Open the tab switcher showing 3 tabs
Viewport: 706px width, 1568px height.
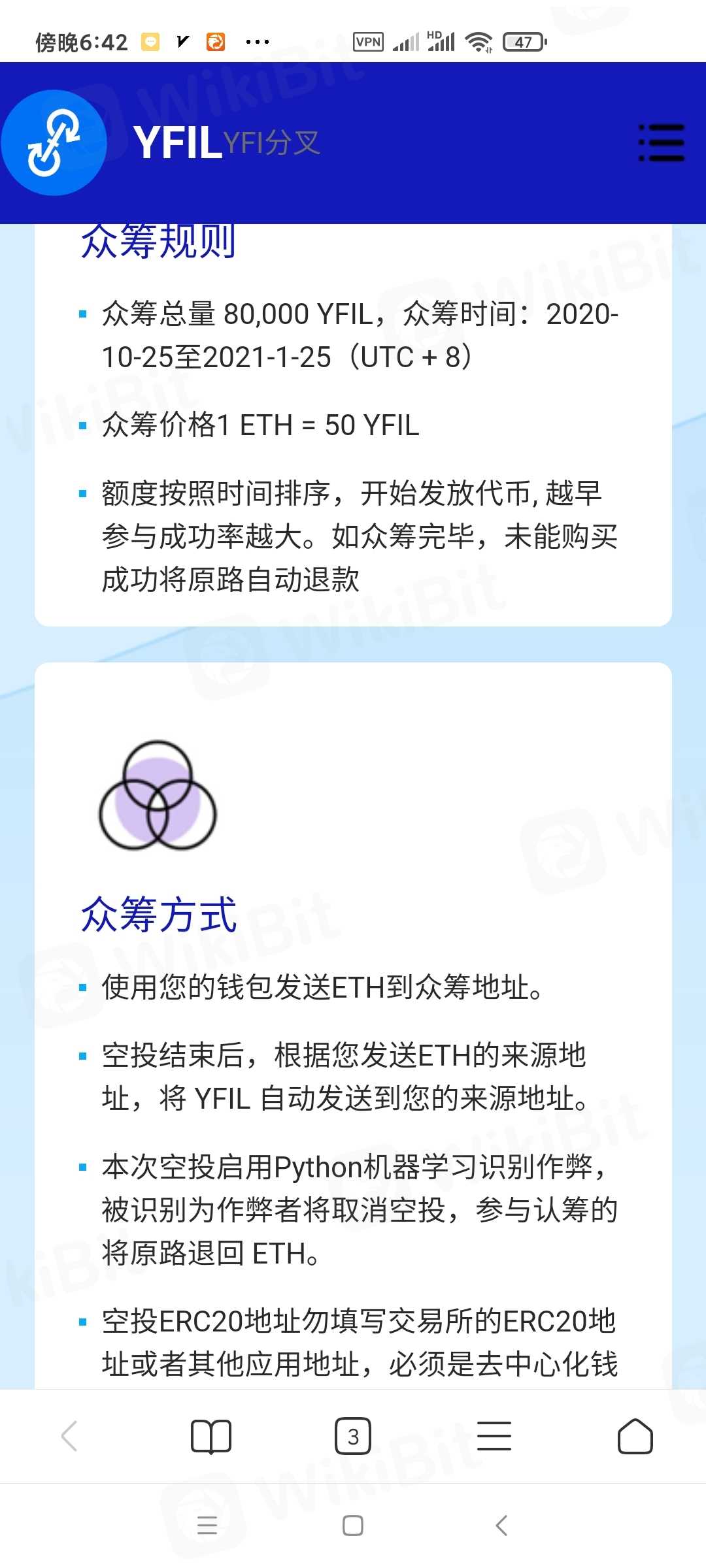pyautogui.click(x=352, y=1436)
